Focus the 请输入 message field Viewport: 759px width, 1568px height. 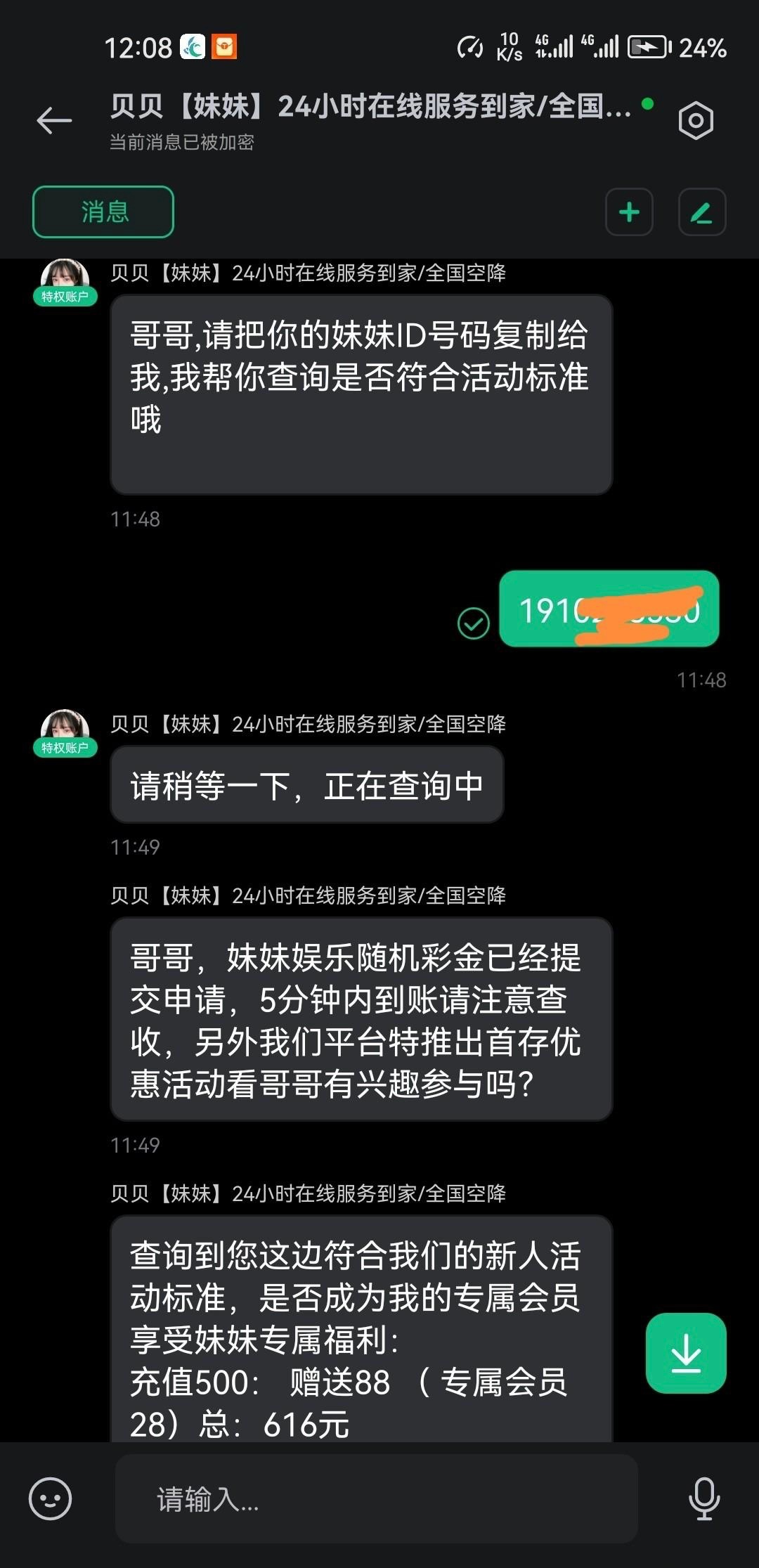coord(376,1498)
